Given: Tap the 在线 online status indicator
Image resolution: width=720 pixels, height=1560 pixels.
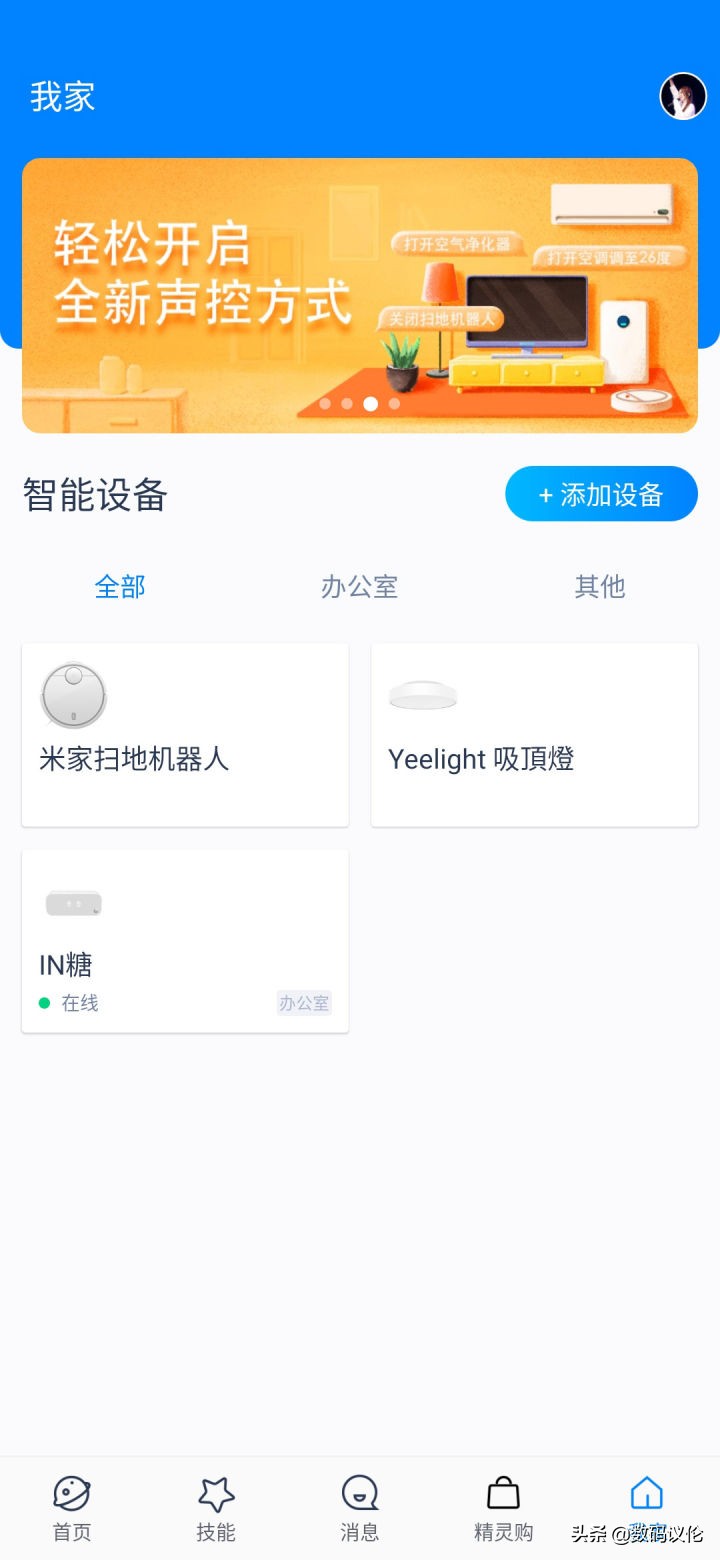Looking at the screenshot, I should (x=79, y=1003).
